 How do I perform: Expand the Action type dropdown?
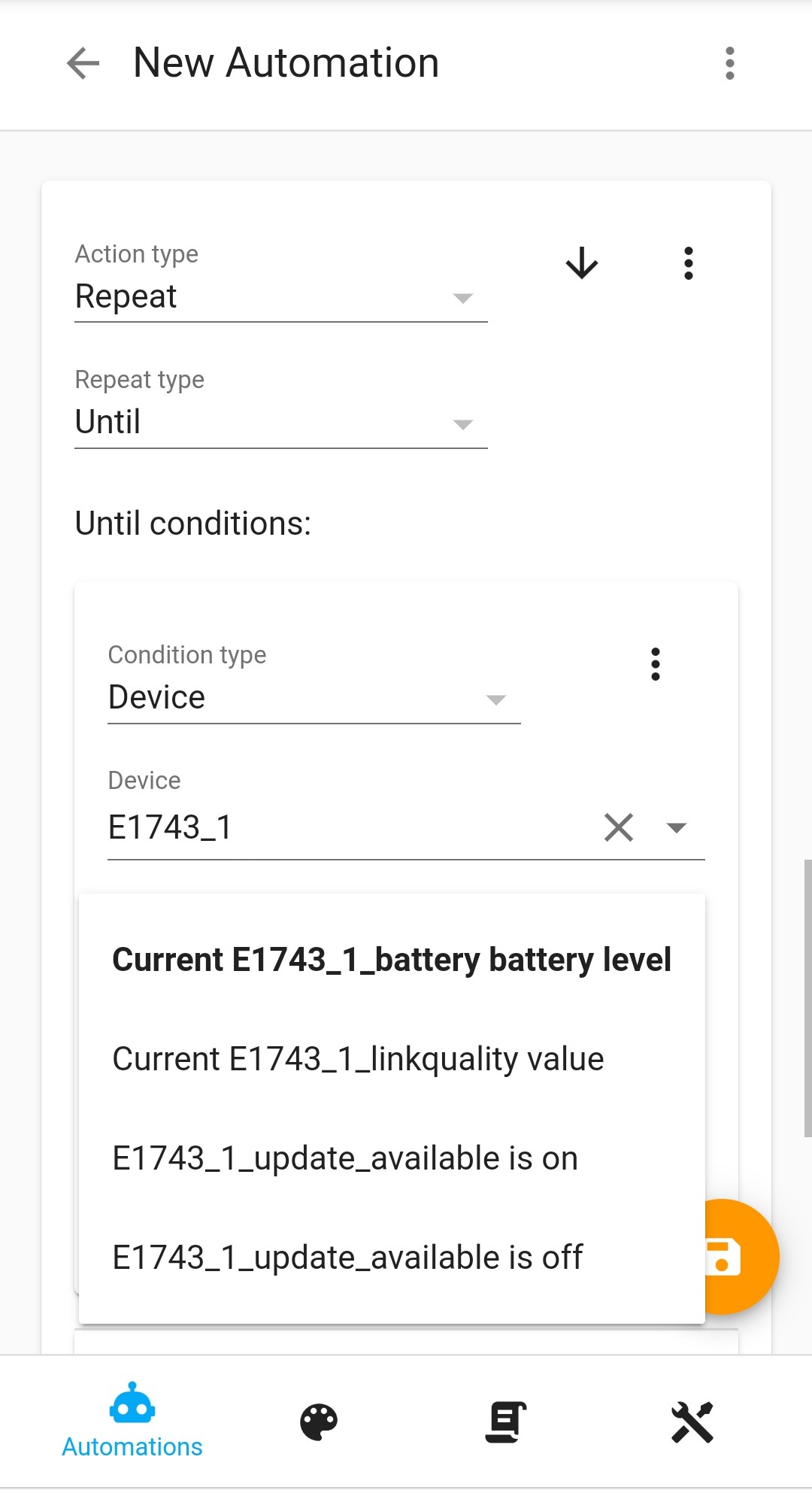[281, 283]
